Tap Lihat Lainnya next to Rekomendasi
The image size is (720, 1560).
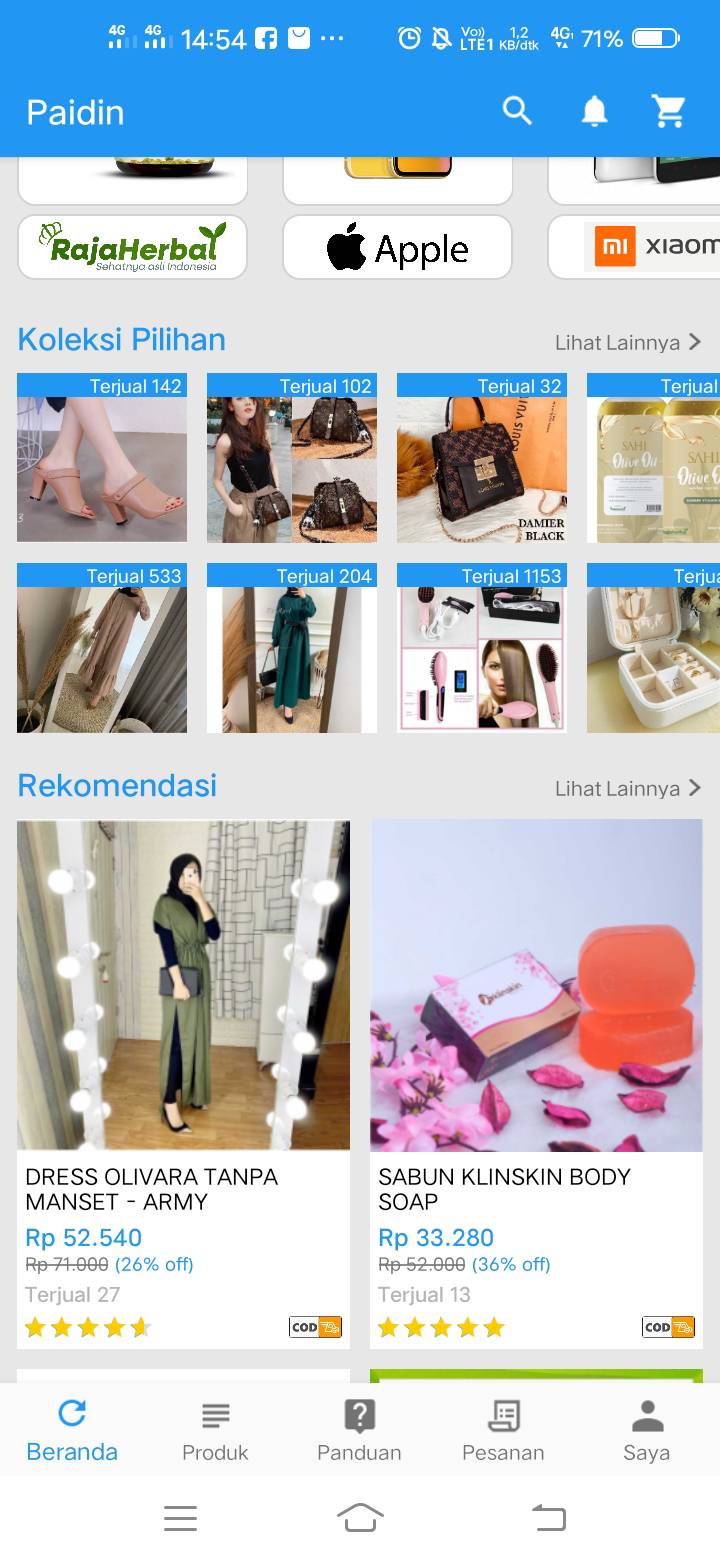628,788
